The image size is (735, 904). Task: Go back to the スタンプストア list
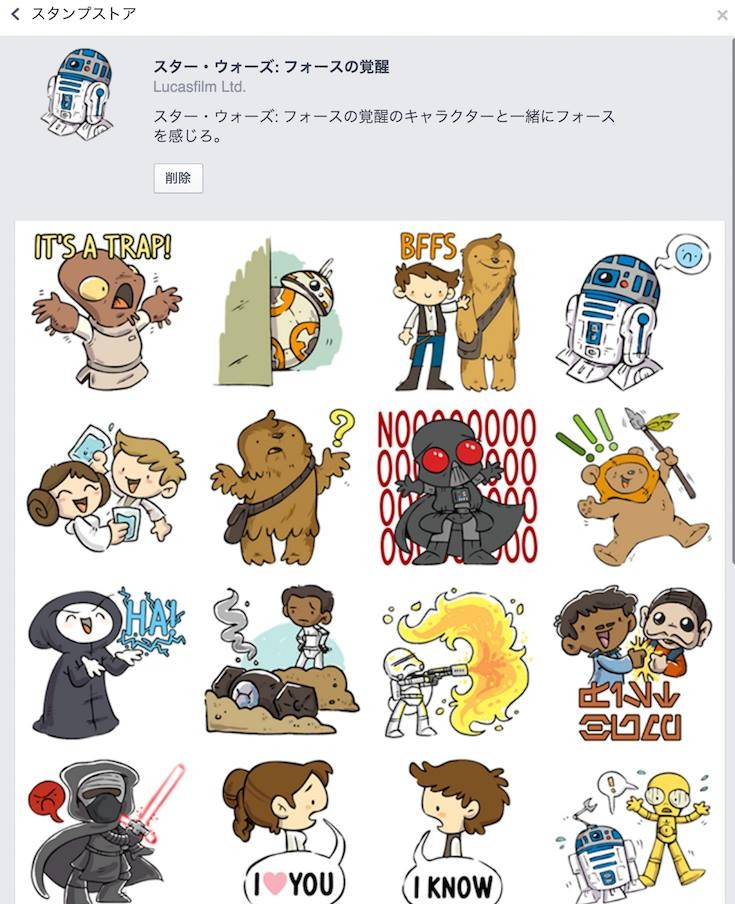click(16, 15)
